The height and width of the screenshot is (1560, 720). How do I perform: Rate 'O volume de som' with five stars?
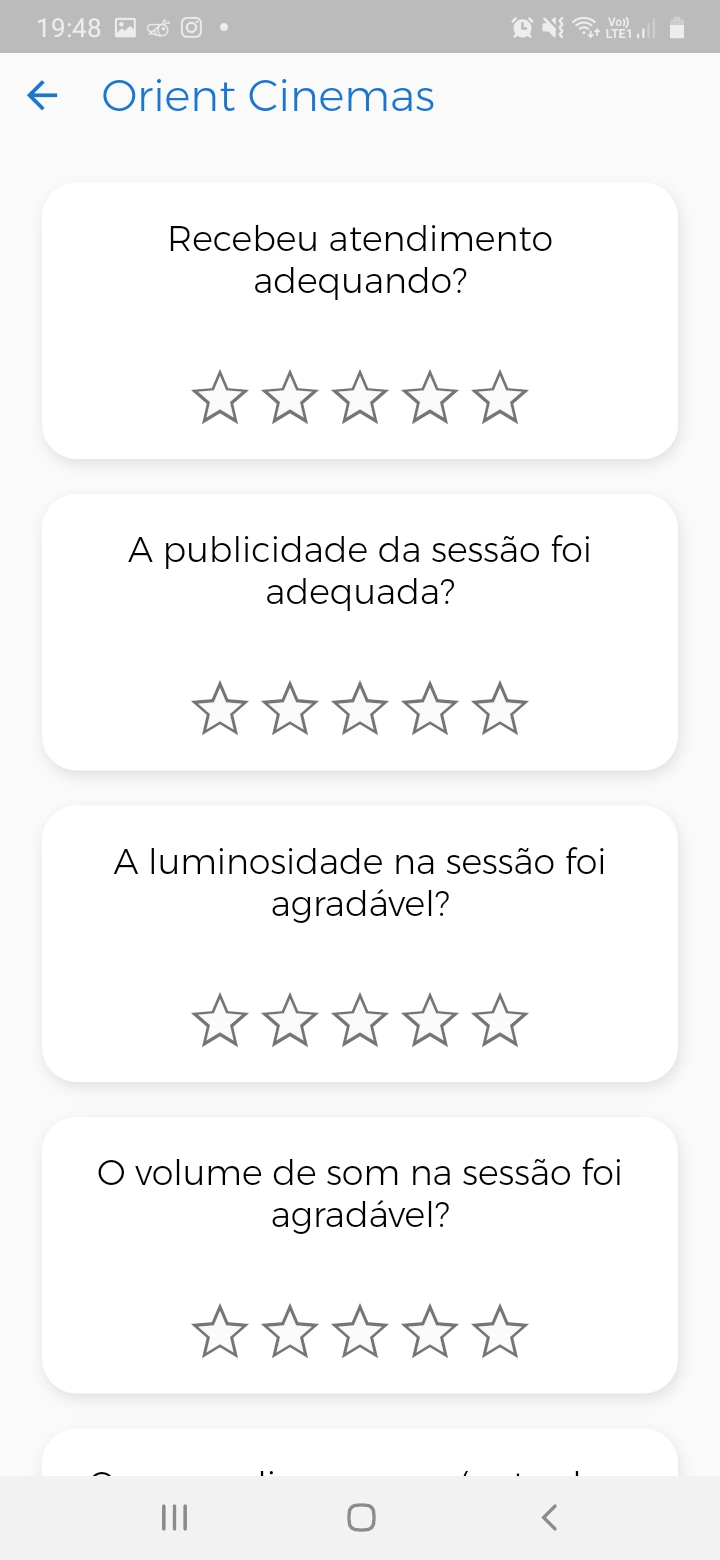pyautogui.click(x=499, y=1332)
